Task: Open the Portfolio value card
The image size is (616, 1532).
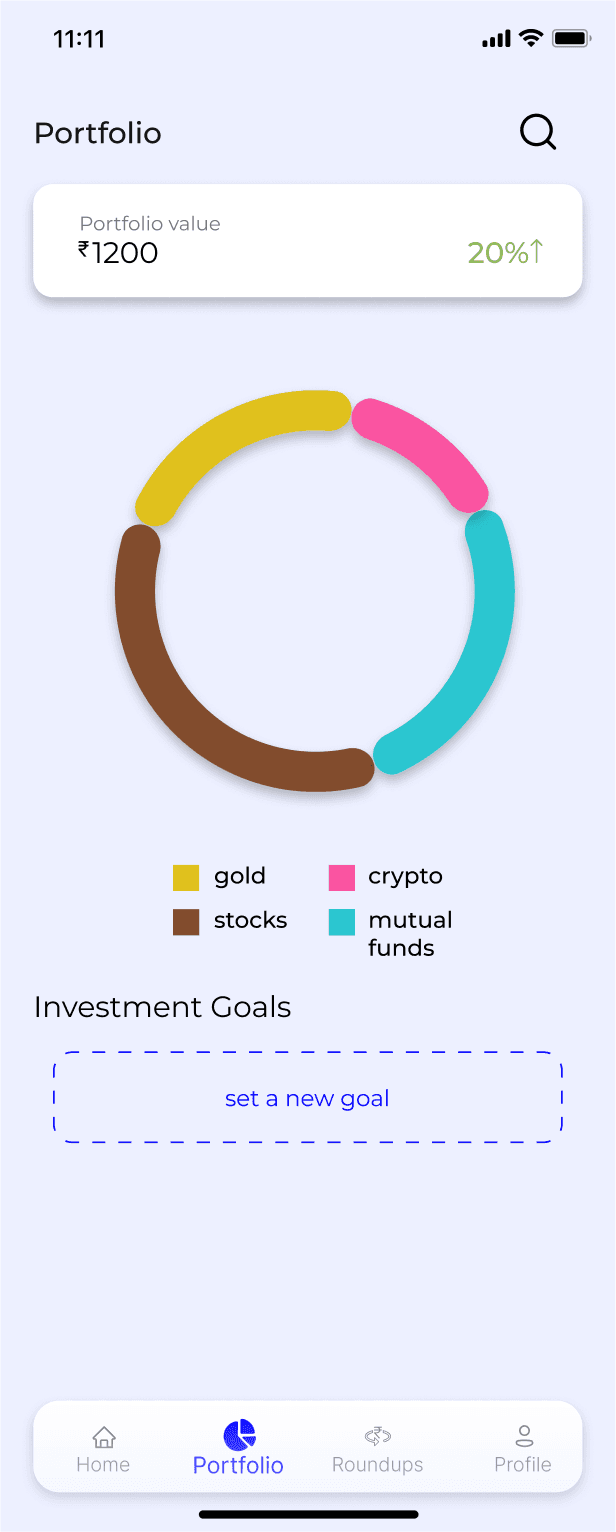Action: tap(308, 240)
